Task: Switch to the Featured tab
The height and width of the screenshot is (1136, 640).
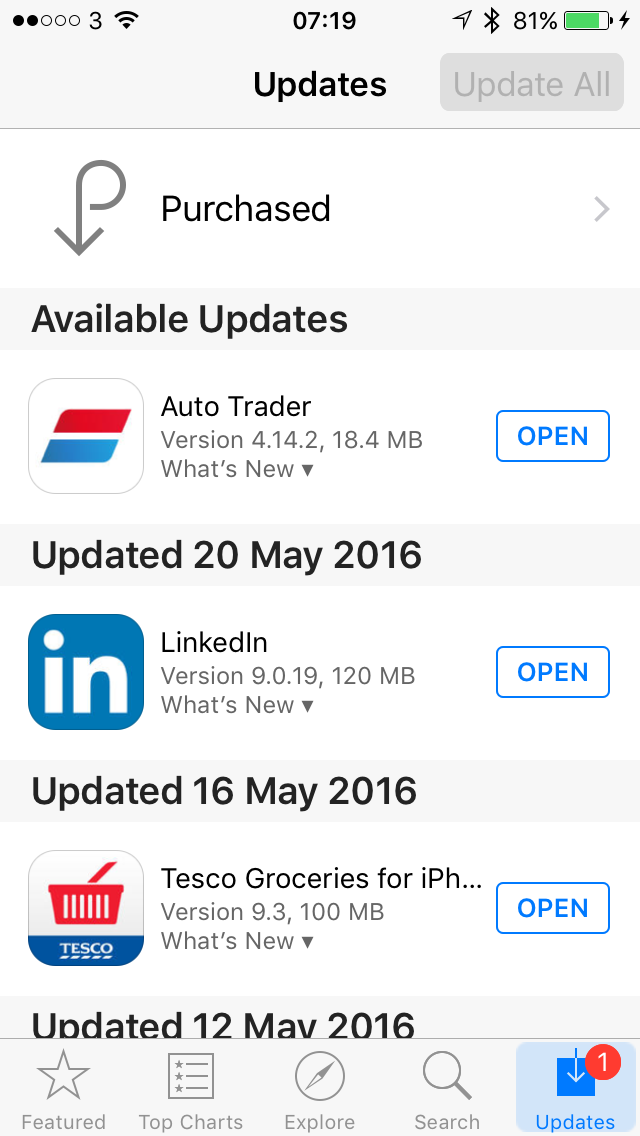Action: point(64,1089)
